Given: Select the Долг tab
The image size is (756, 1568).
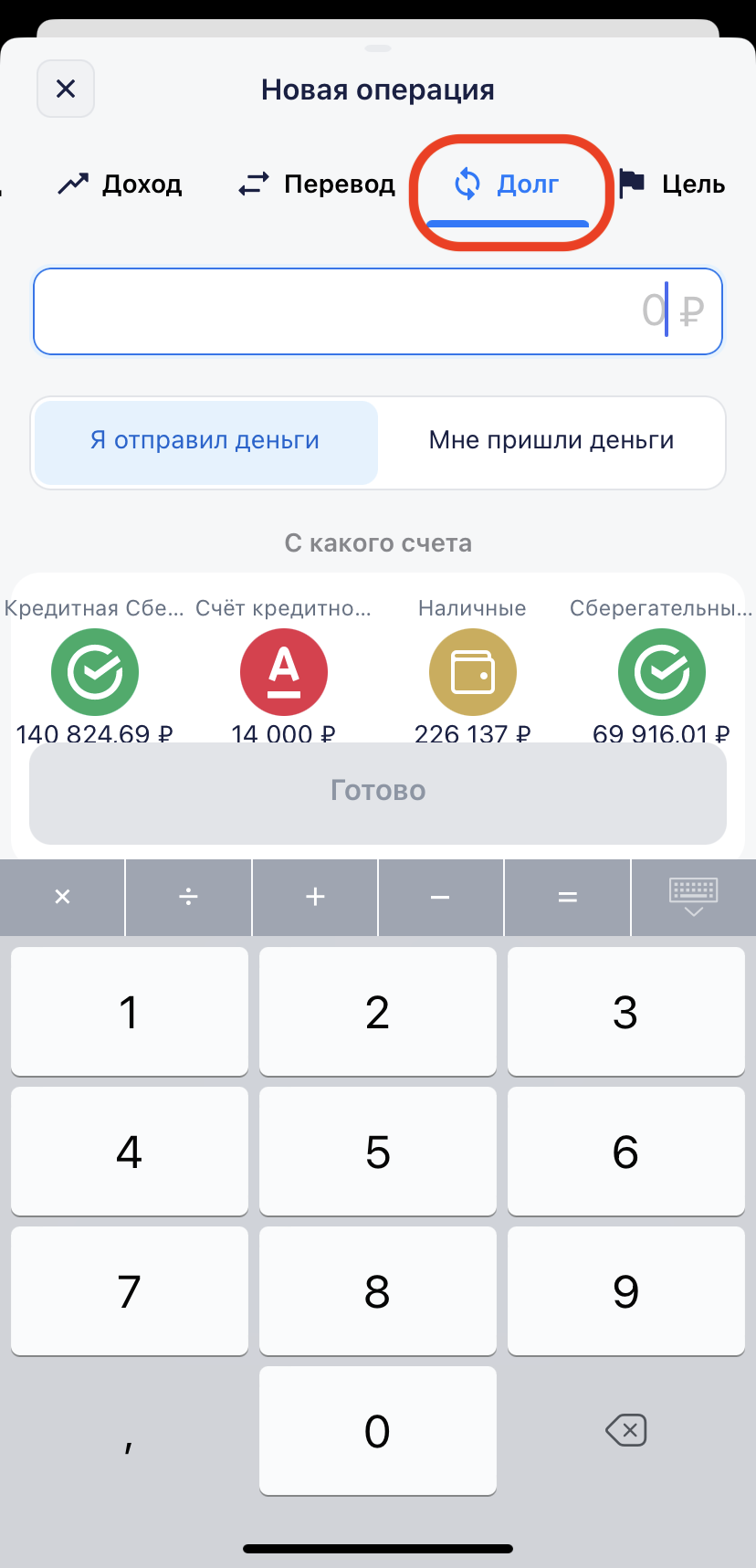Looking at the screenshot, I should (508, 185).
